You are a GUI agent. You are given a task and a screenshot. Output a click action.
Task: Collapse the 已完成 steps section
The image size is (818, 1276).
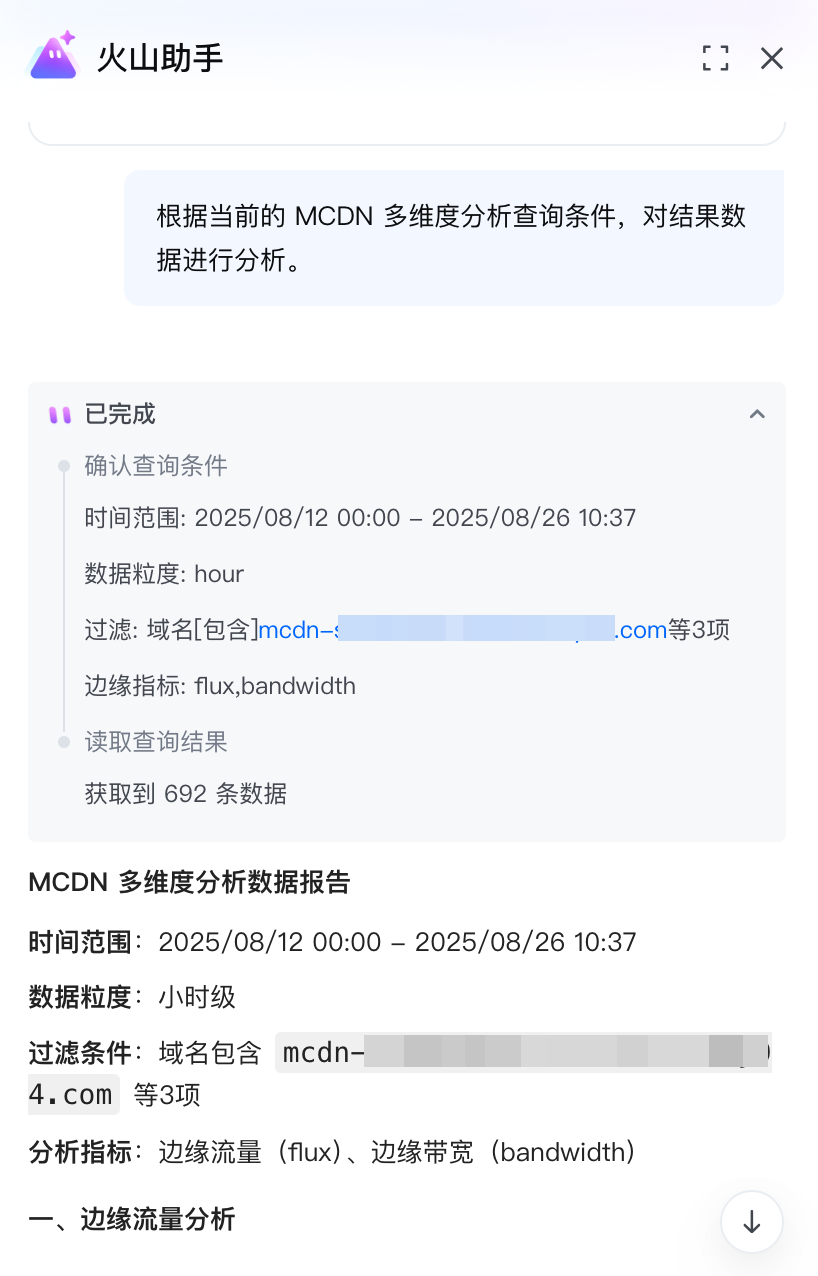click(757, 414)
